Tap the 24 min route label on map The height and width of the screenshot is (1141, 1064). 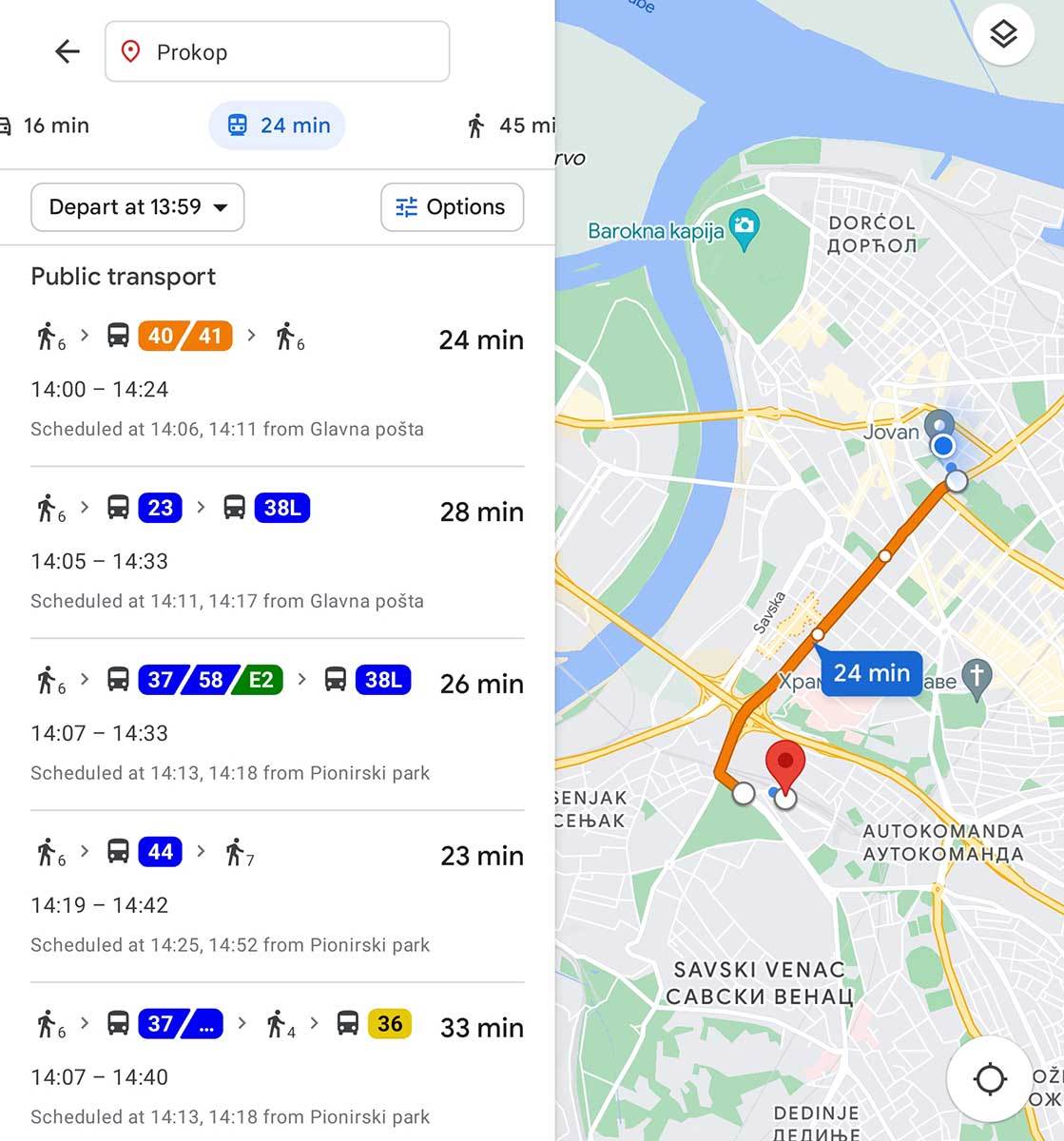[x=871, y=673]
